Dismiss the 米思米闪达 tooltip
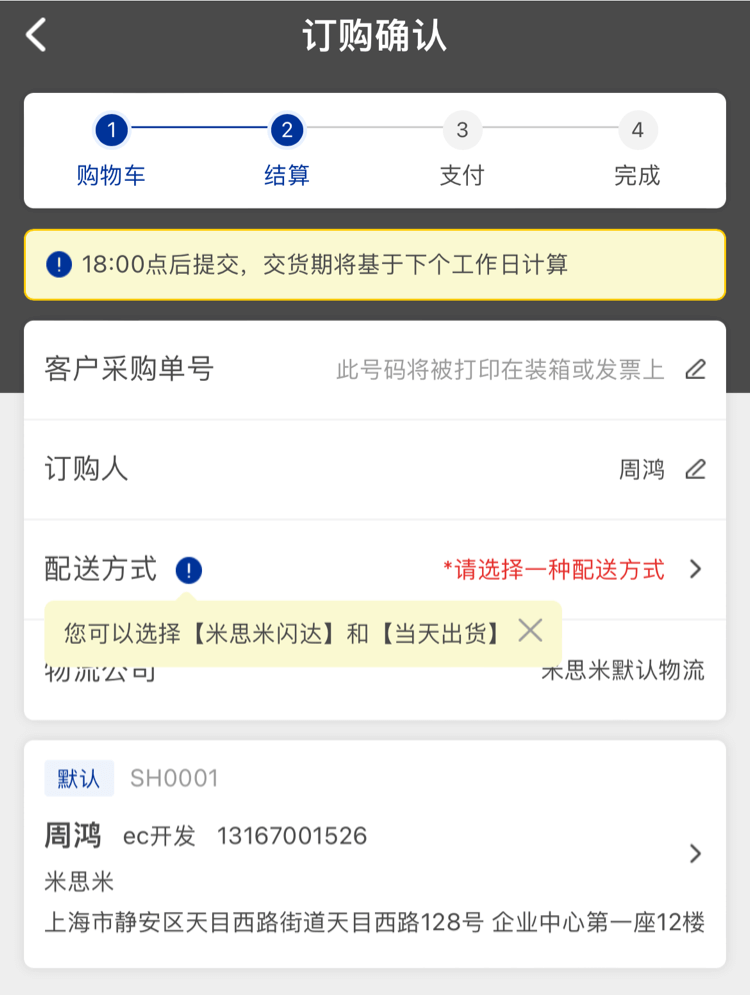Image resolution: width=750 pixels, height=995 pixels. (530, 630)
